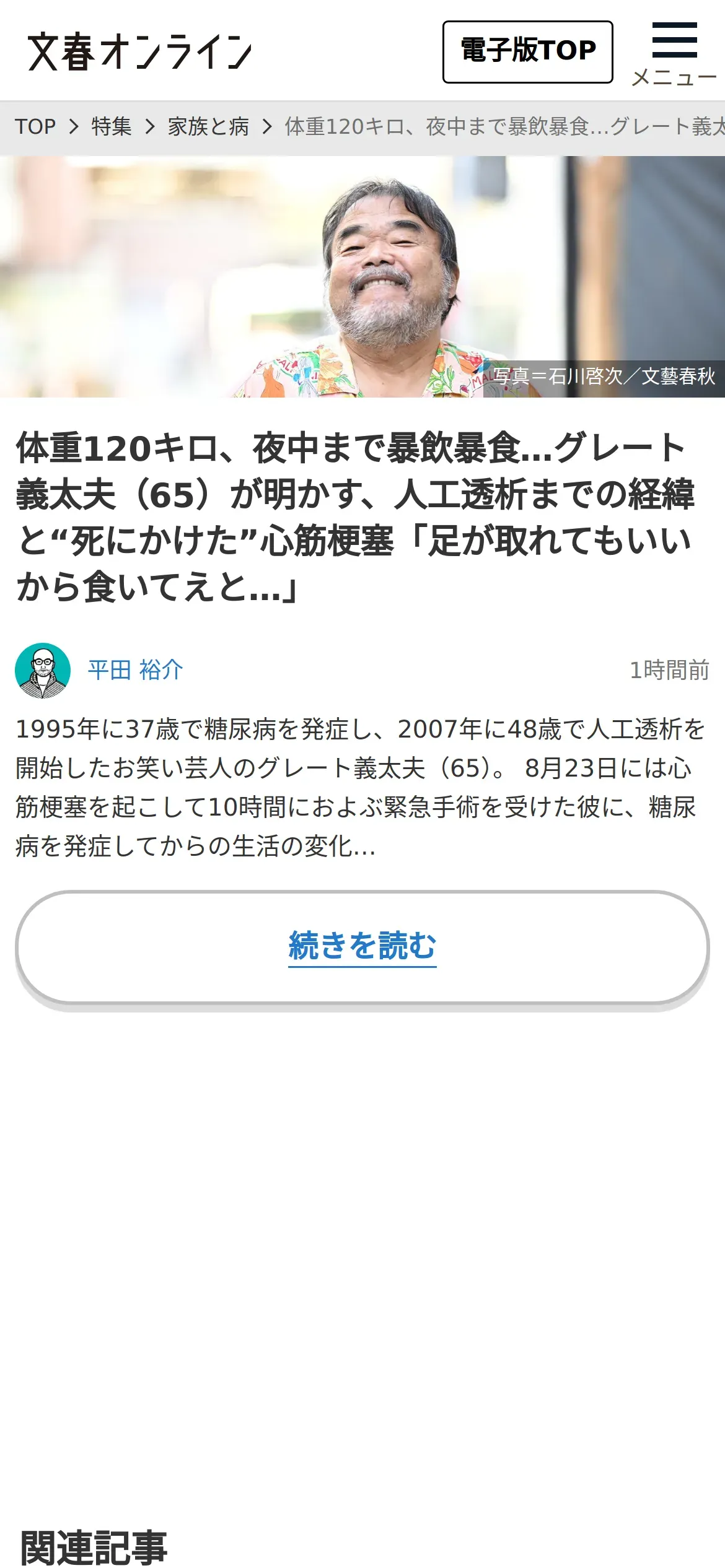Tap the 電子版TOP button
This screenshot has height=1568, width=725.
[x=528, y=52]
